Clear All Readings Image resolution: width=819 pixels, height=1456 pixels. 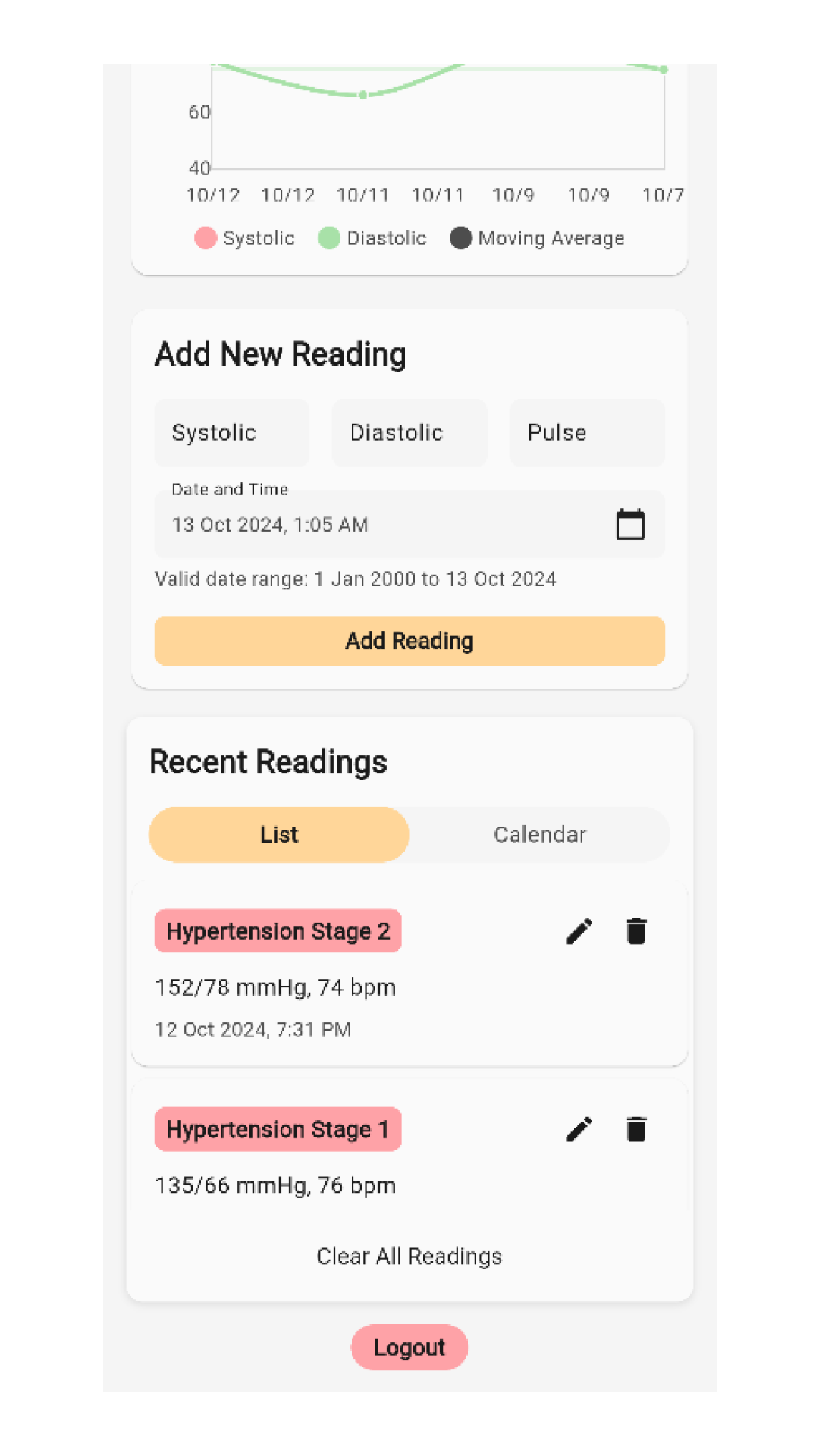[x=409, y=1257]
